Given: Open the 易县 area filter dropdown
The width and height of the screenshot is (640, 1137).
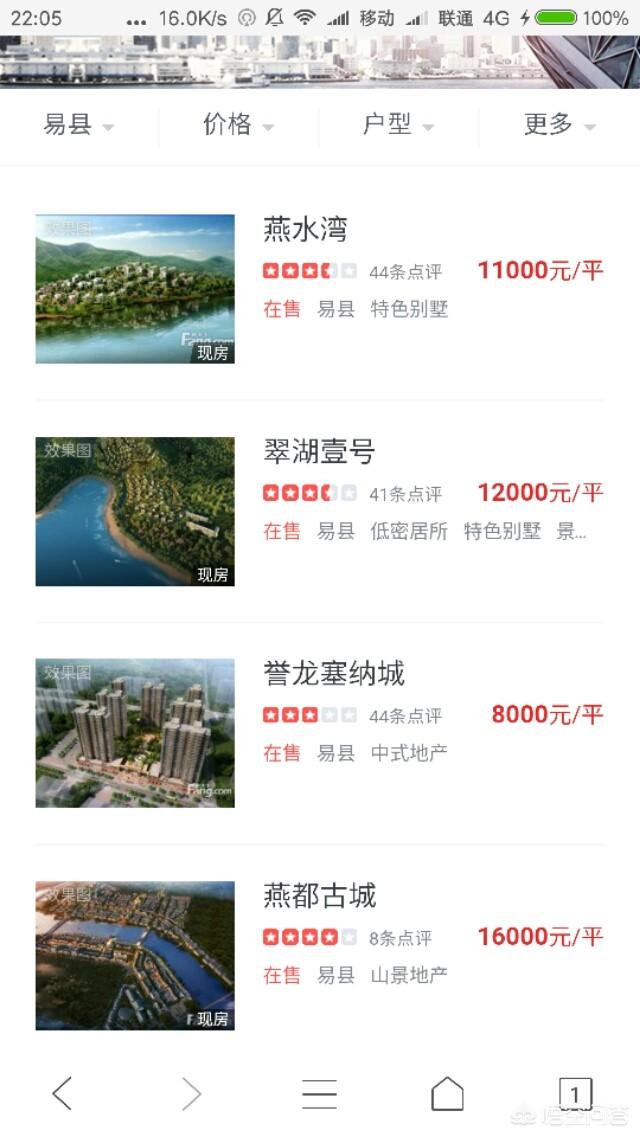Looking at the screenshot, I should click(x=79, y=125).
